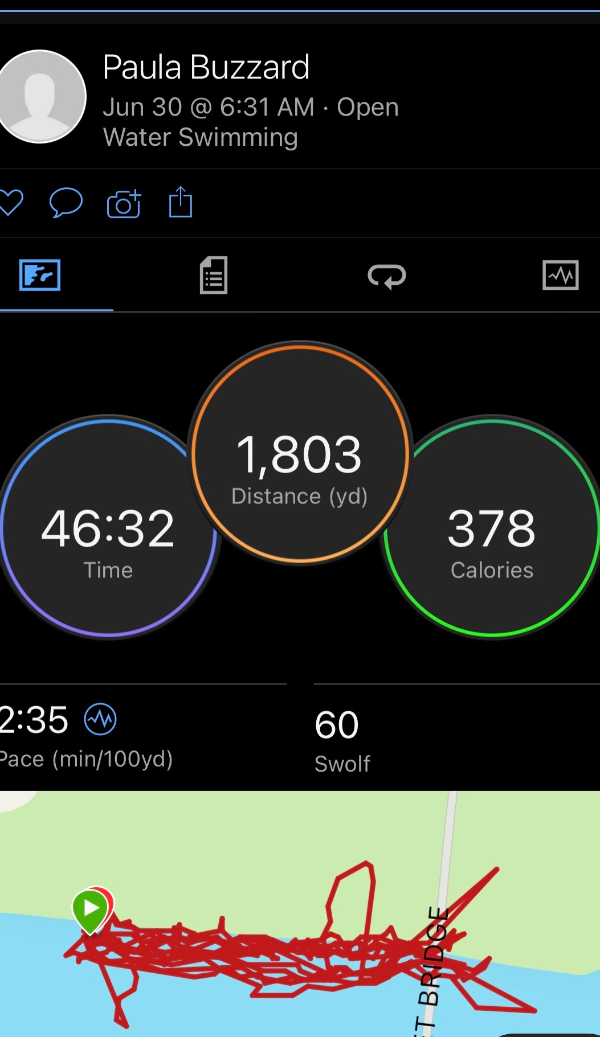This screenshot has width=600, height=1037.
Task: Share this activity
Action: click(x=180, y=202)
